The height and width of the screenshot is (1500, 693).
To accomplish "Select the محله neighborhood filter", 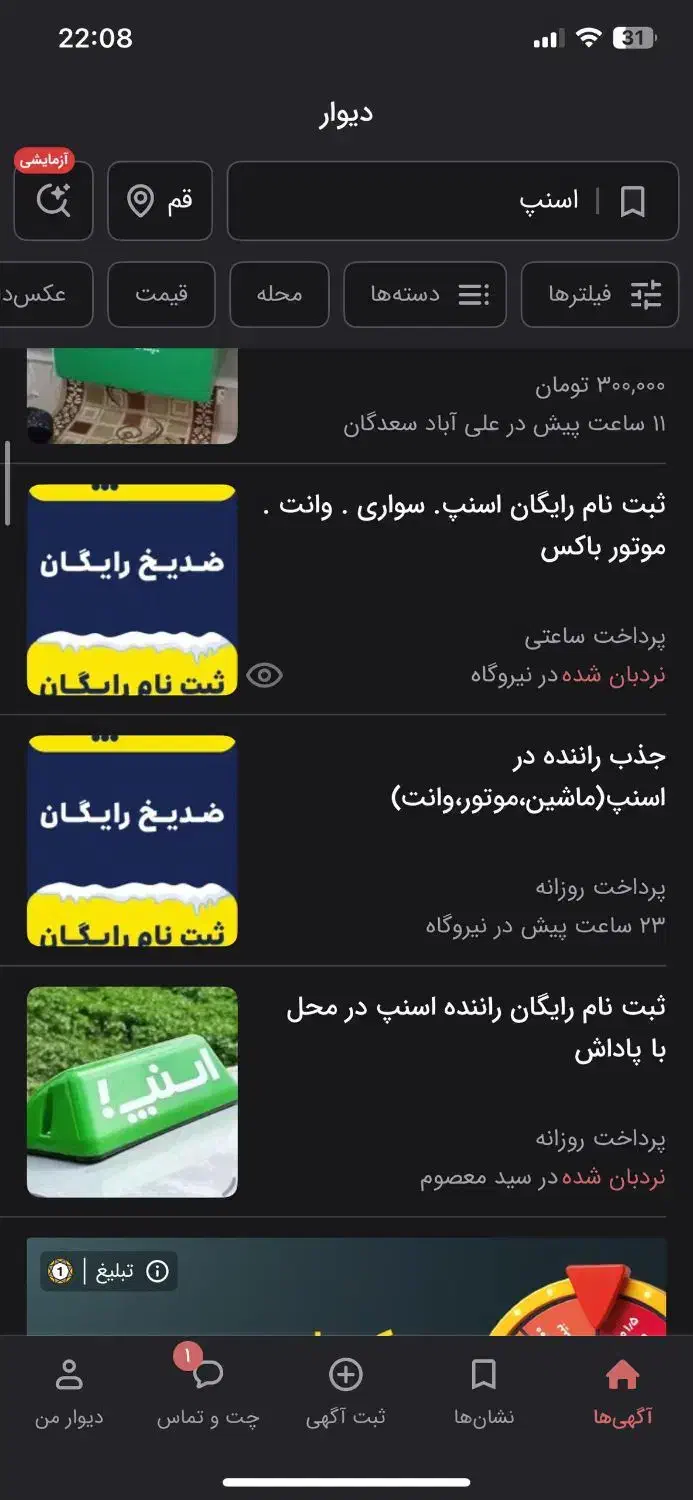I will pos(279,294).
